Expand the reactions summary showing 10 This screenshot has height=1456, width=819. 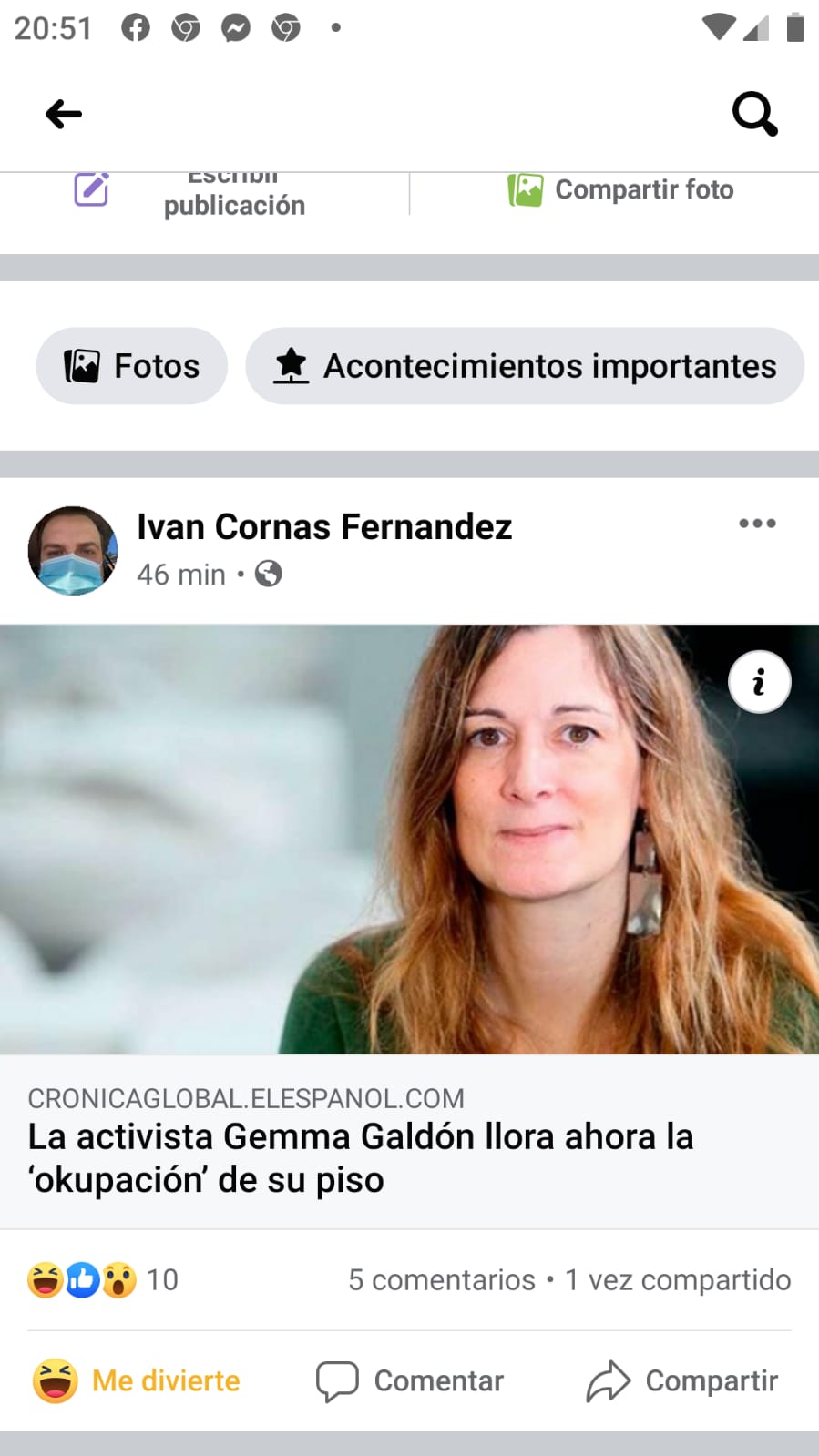(x=100, y=1279)
